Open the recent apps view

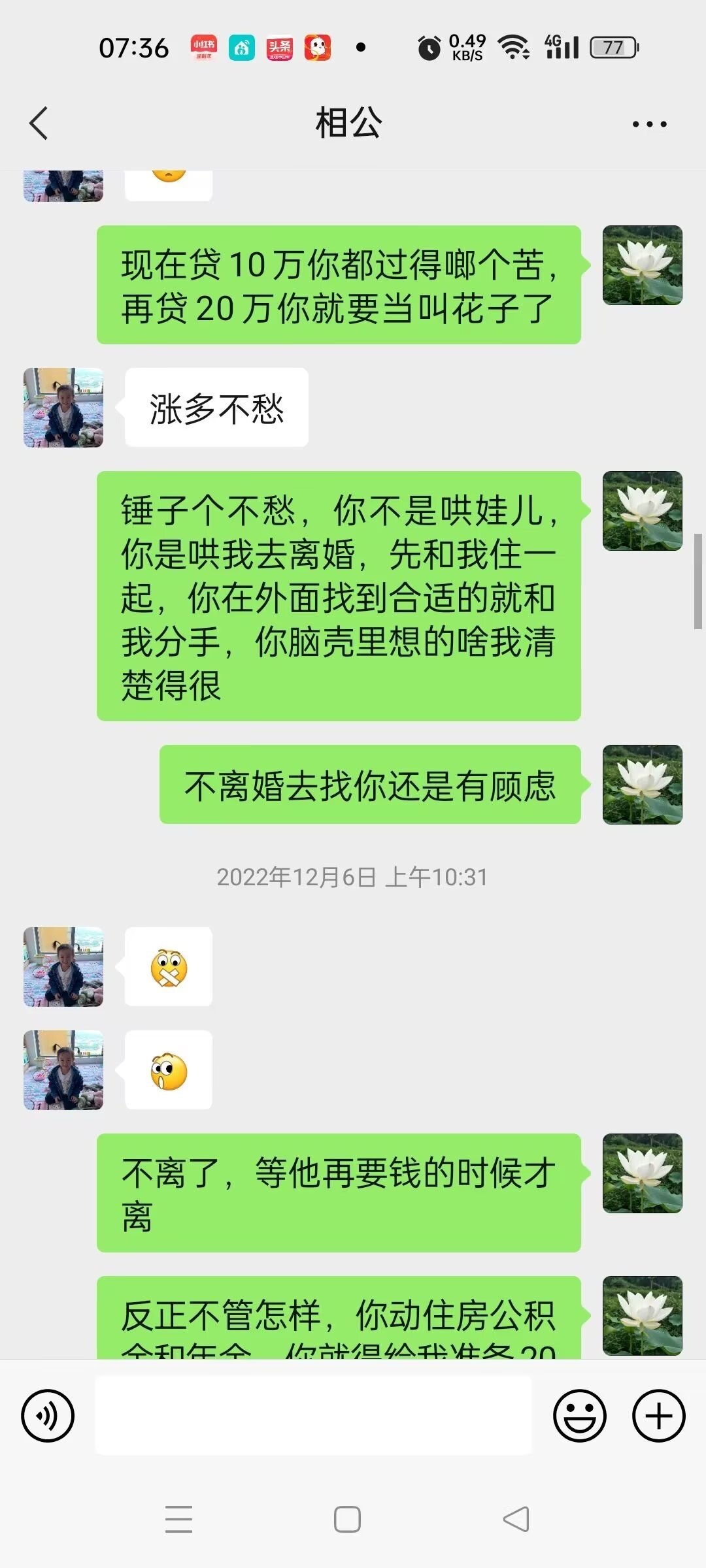pos(178,1519)
